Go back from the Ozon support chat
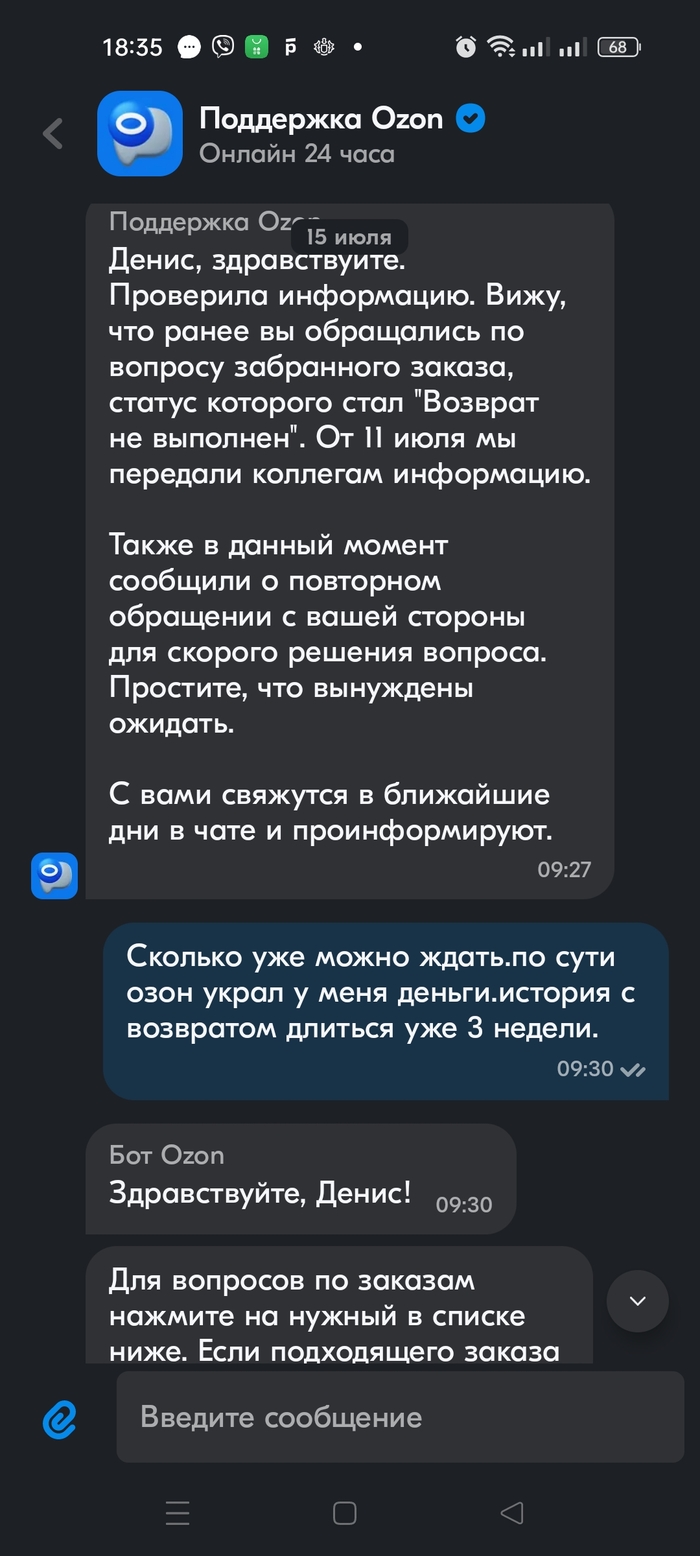The image size is (700, 1556). [53, 134]
